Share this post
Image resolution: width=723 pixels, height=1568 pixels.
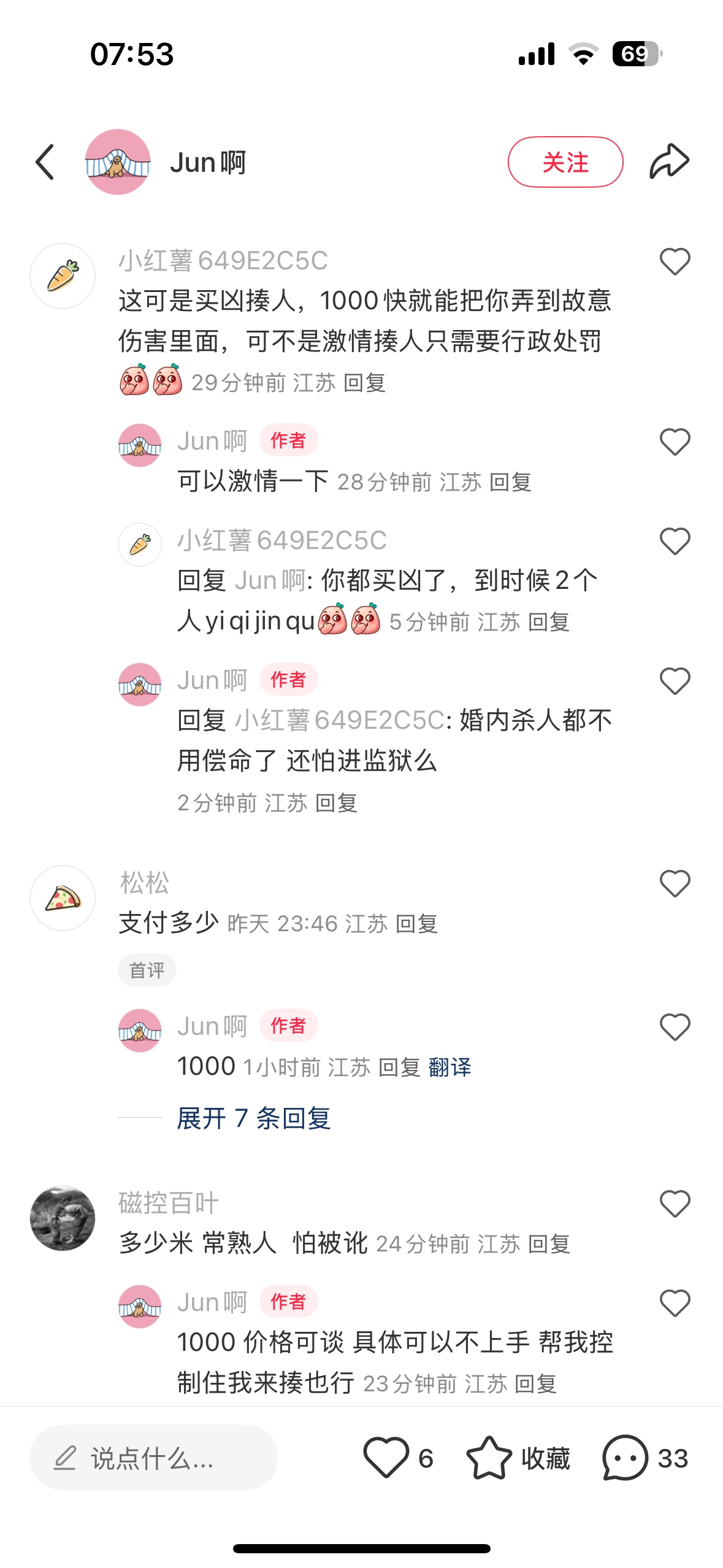669,162
